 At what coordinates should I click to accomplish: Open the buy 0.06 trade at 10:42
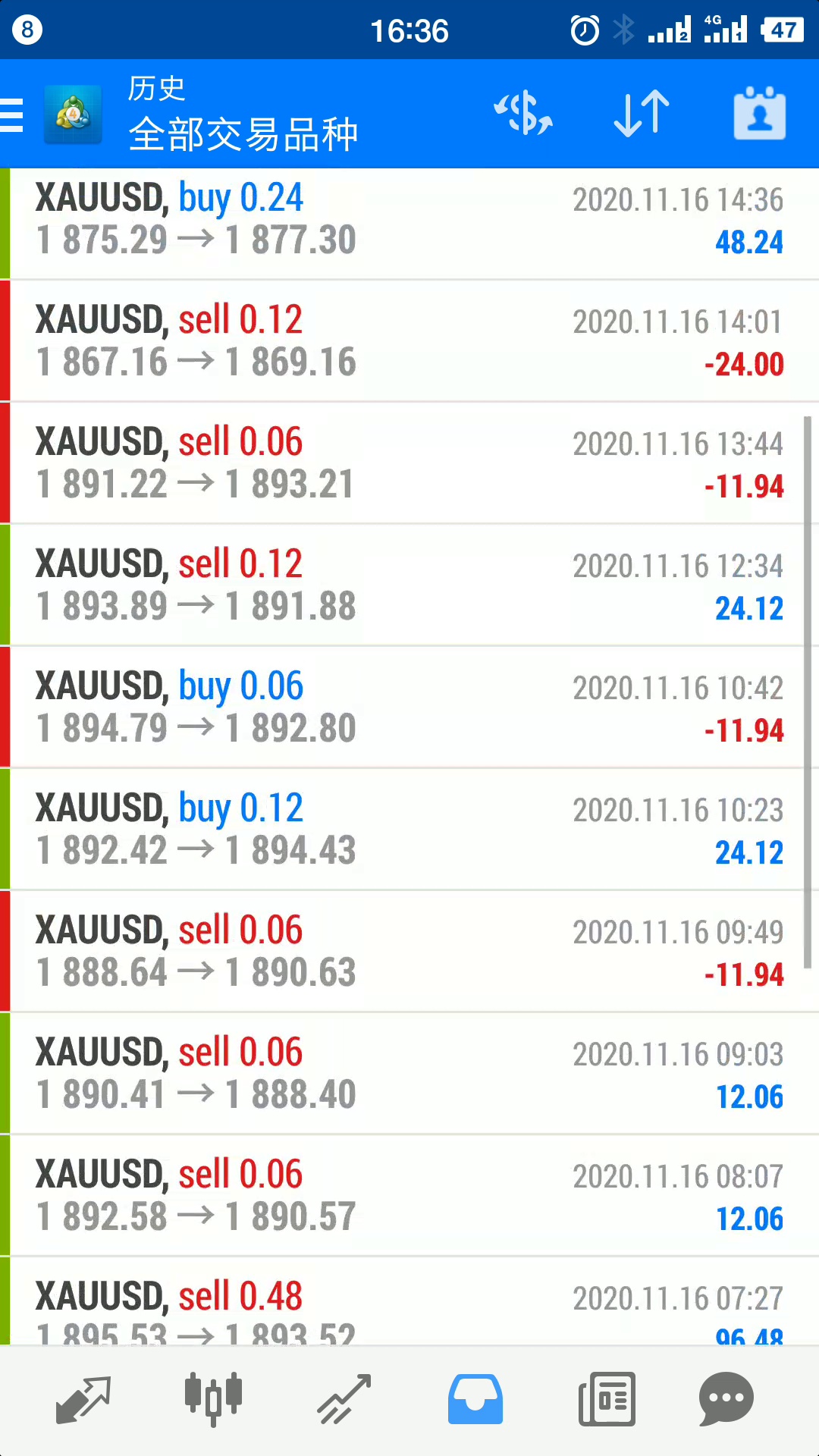pos(409,708)
